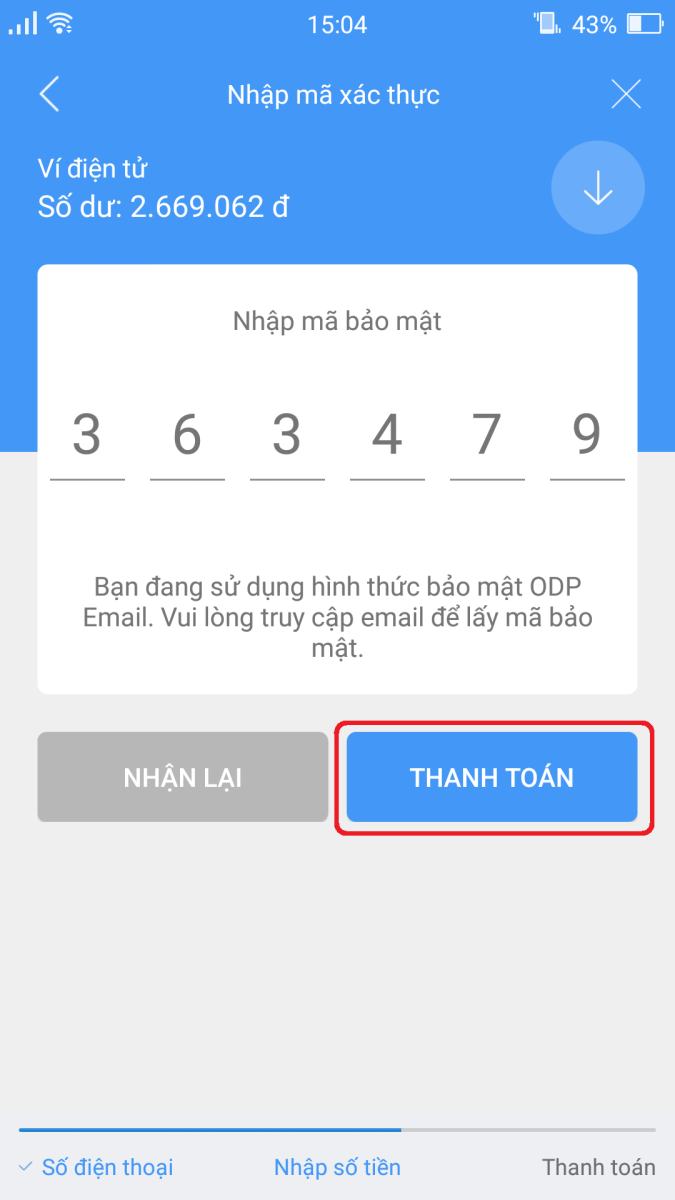Expand the wallet details down arrow

(598, 188)
